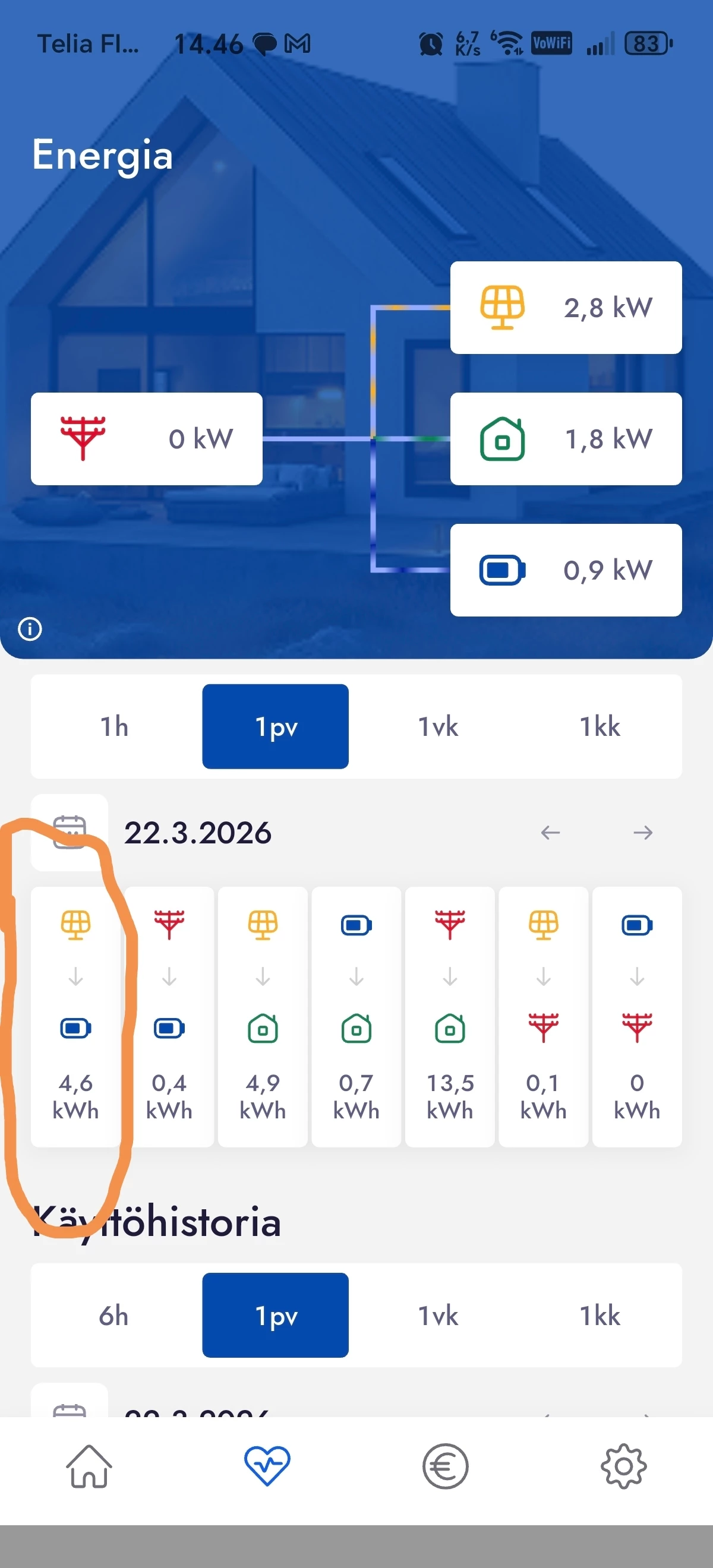This screenshot has height=1568, width=713.
Task: Select 1kk in Käyttöhistoria
Action: coord(600,1316)
